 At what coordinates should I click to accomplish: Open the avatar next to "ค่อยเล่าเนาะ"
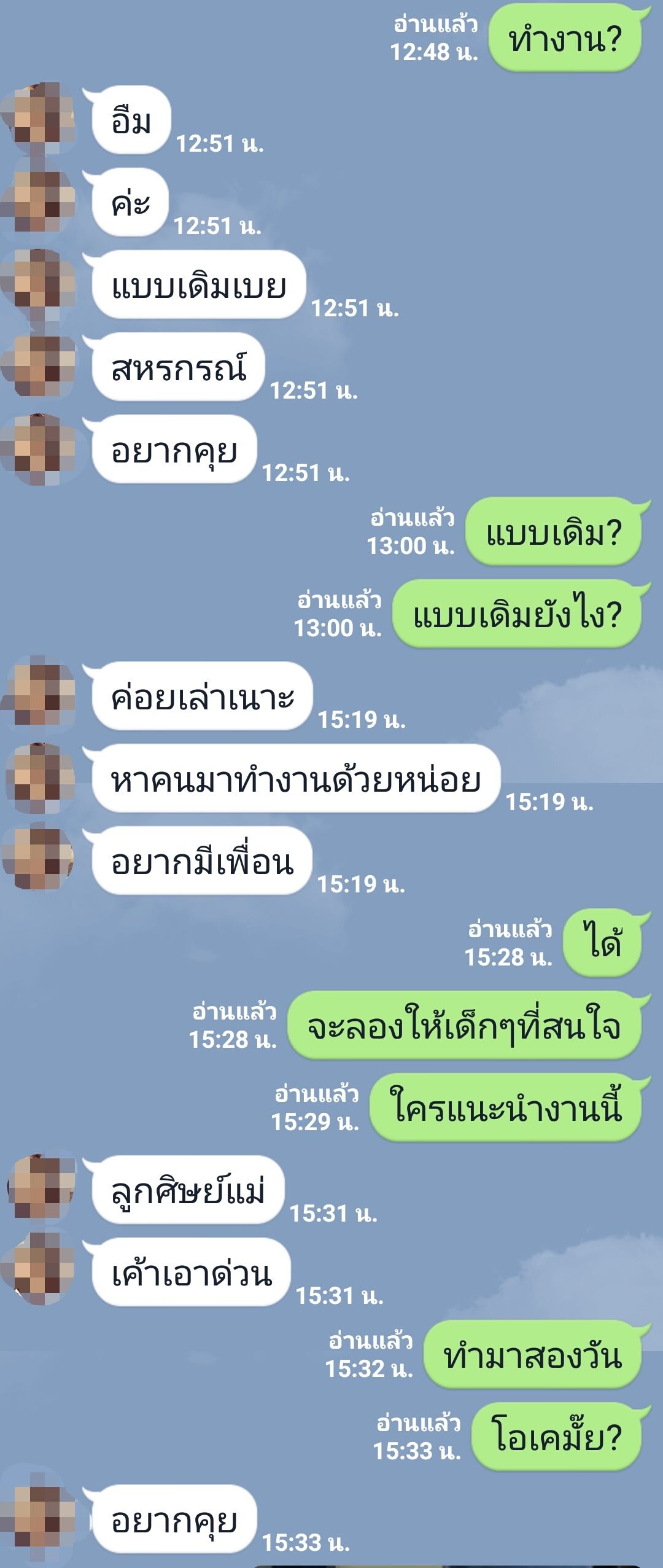click(38, 695)
